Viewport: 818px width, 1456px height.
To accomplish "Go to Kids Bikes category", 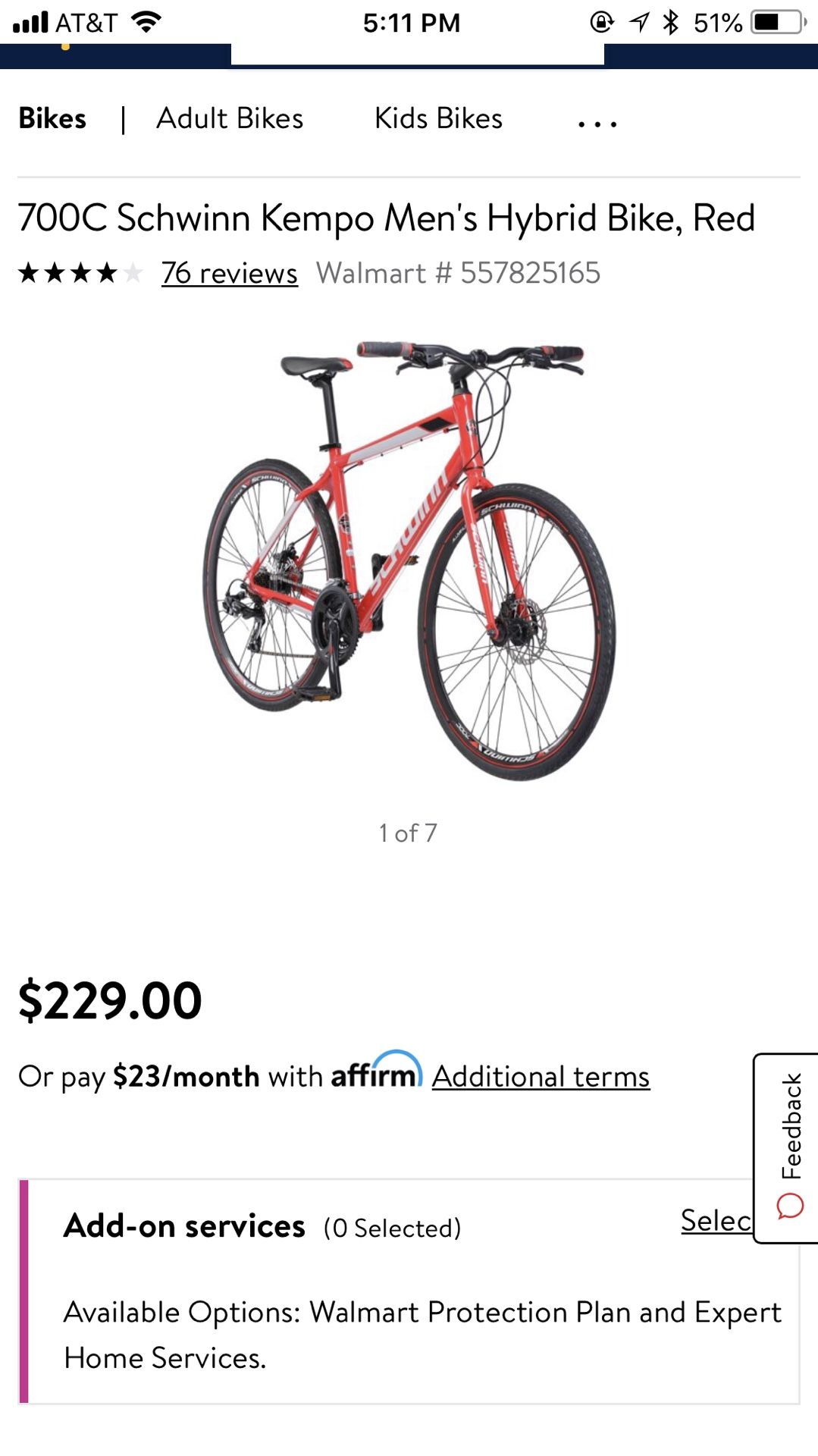I will pyautogui.click(x=438, y=119).
